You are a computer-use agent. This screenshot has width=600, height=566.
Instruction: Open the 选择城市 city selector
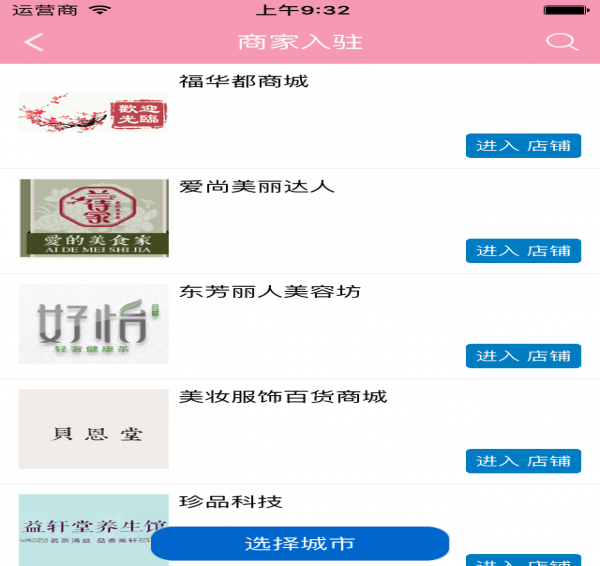coord(300,544)
